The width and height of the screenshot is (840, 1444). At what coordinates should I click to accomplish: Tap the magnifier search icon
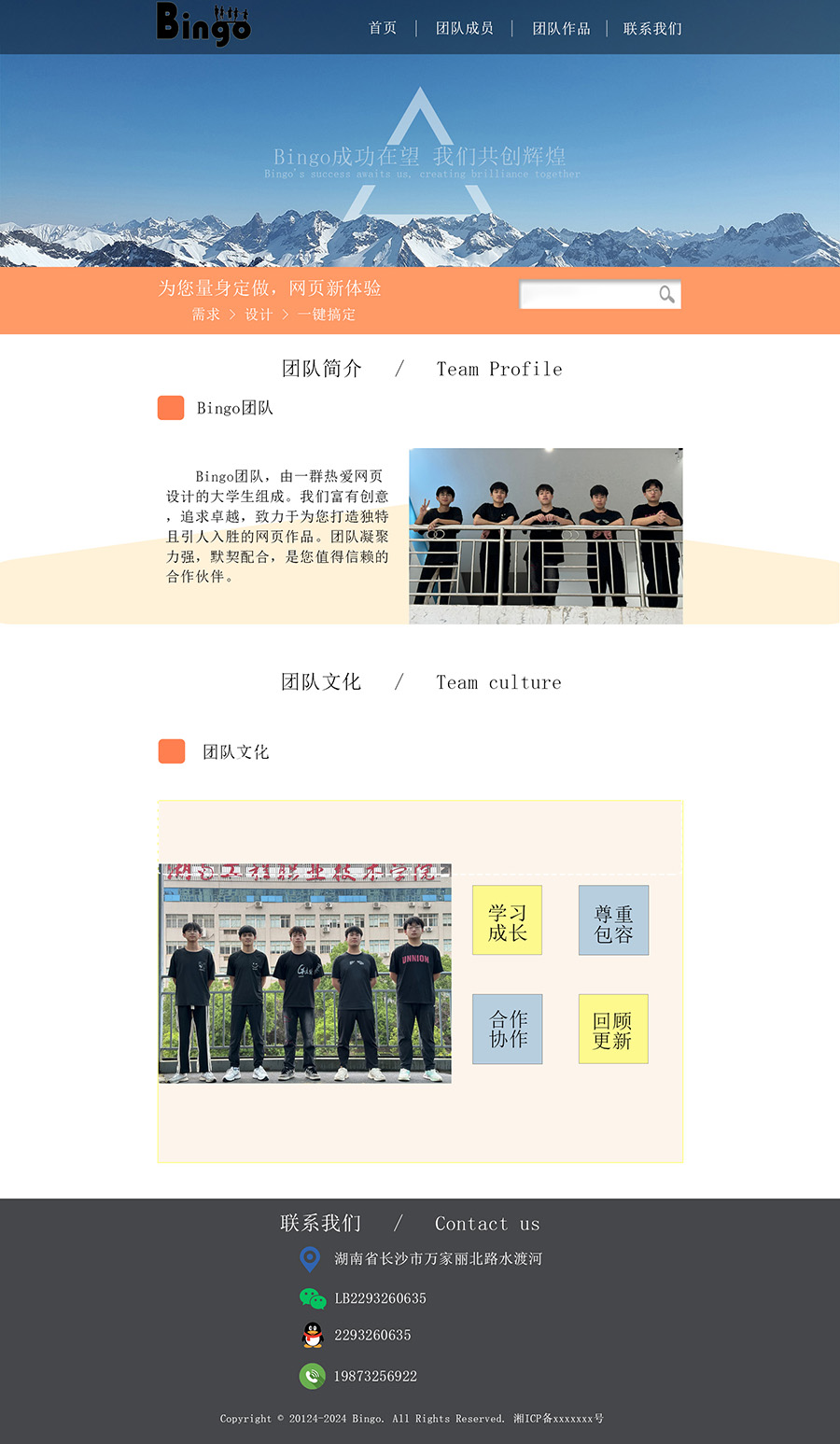coord(666,295)
